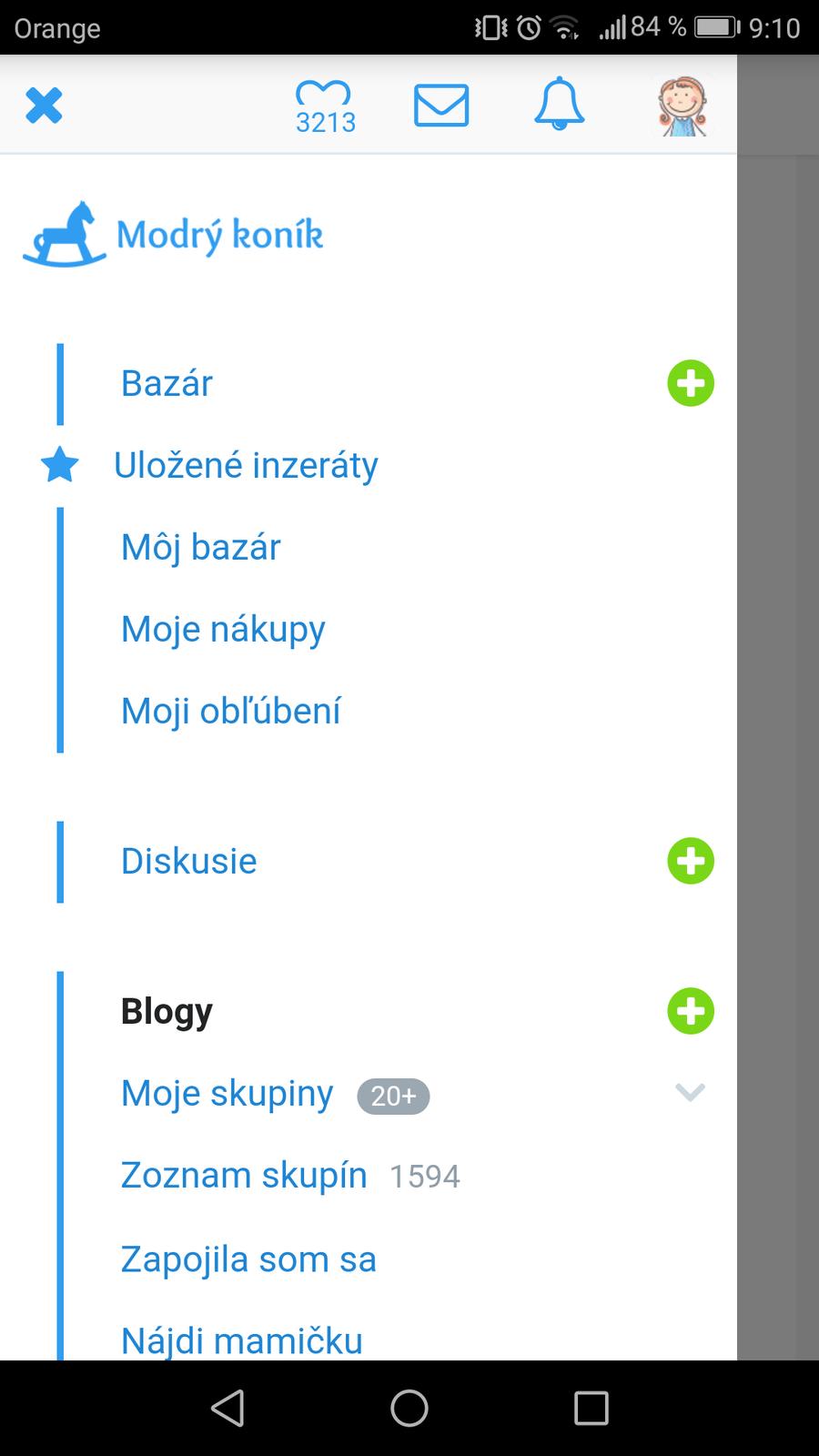Open Moji obľúbení
Image resolution: width=819 pixels, height=1456 pixels.
point(230,711)
